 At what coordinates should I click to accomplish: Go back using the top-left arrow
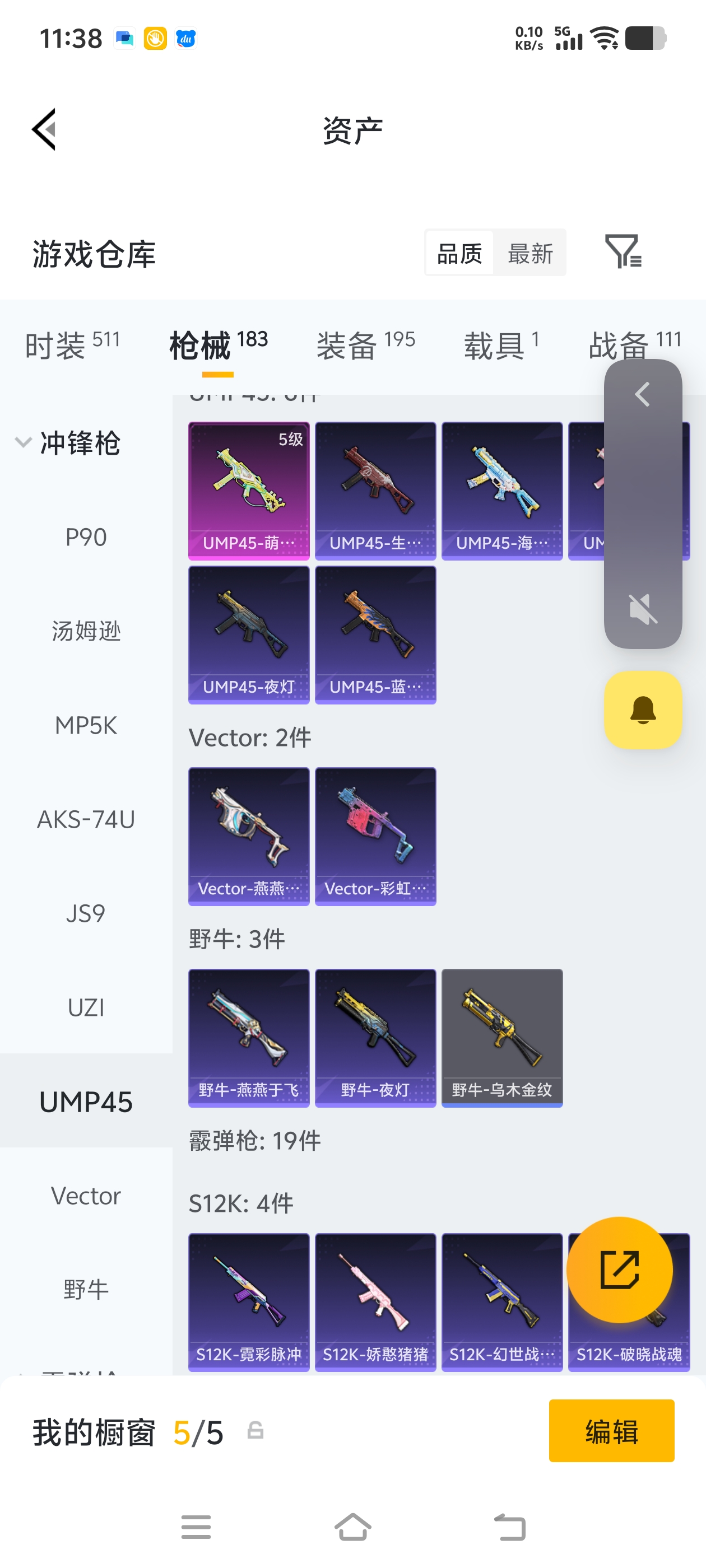44,129
